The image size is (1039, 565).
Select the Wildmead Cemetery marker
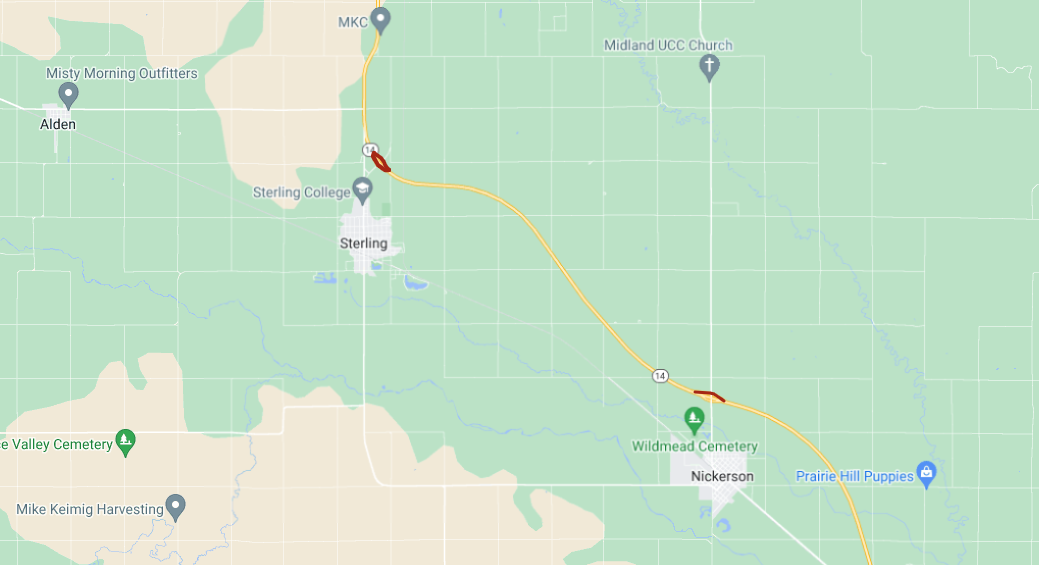click(694, 418)
